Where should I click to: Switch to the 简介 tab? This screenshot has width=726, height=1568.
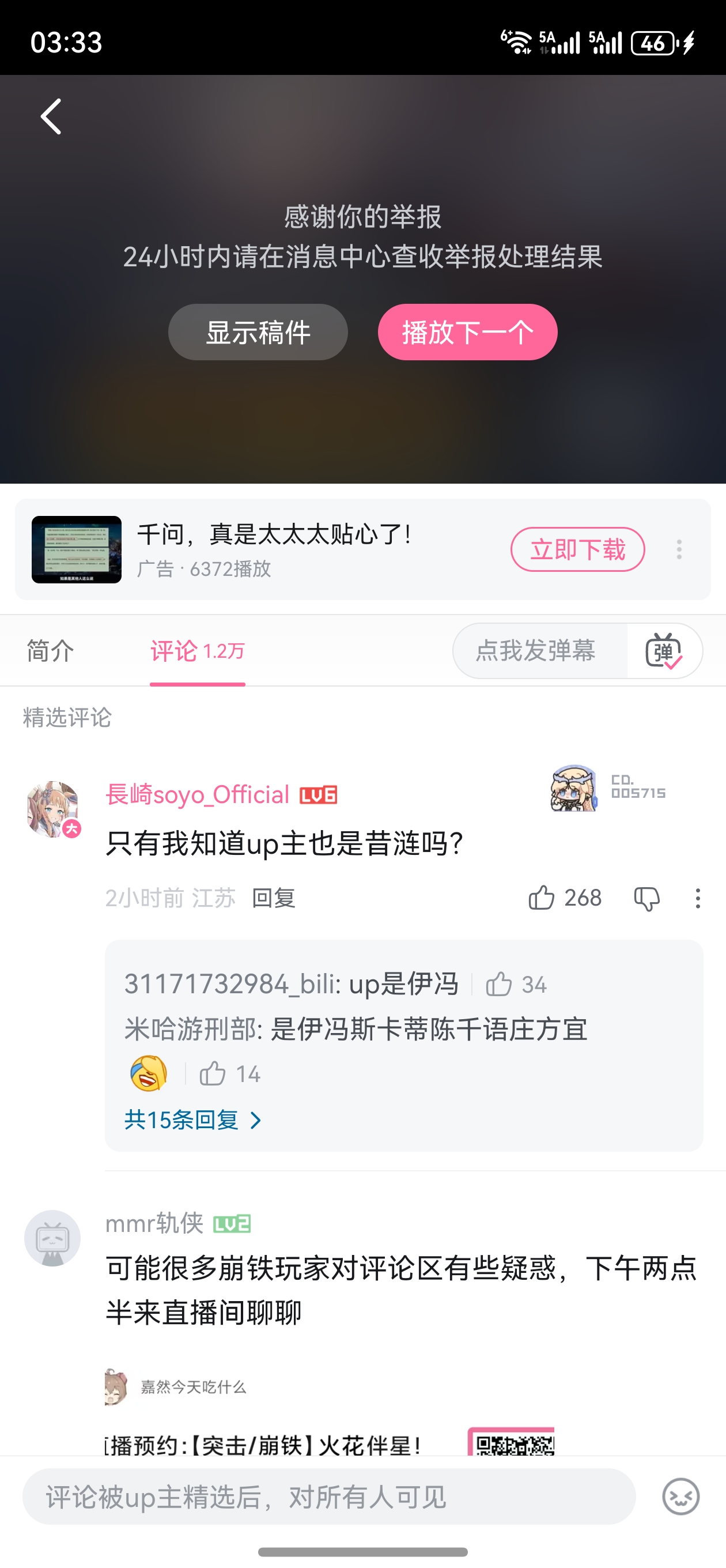click(x=51, y=651)
